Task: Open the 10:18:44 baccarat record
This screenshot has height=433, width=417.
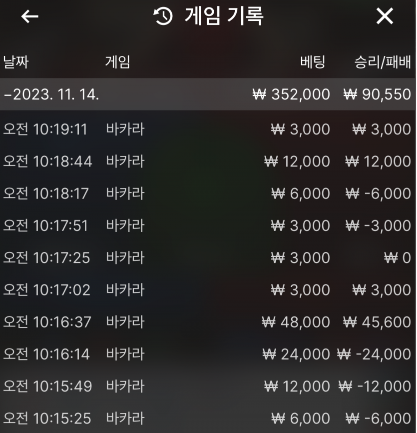Action: (x=208, y=161)
